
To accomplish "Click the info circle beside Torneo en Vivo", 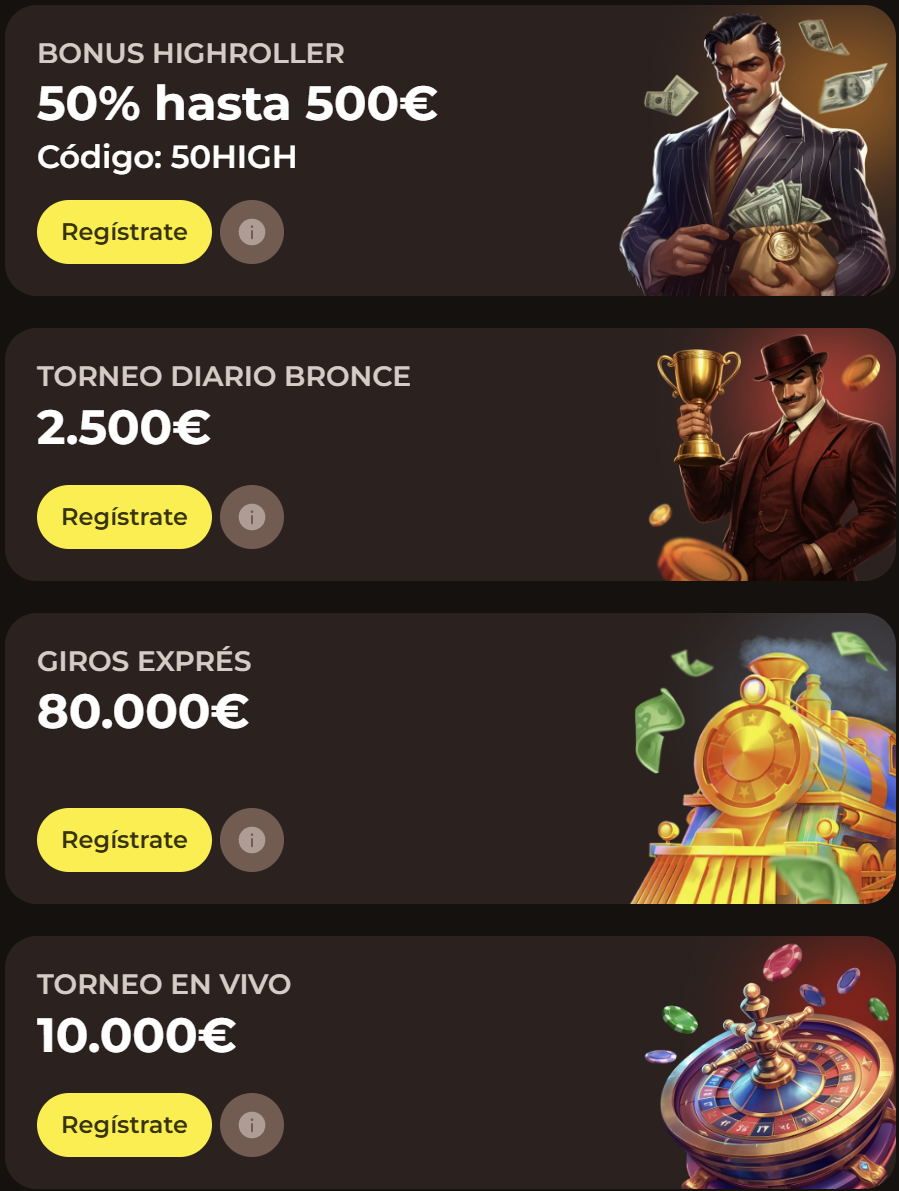I will pos(251,1124).
